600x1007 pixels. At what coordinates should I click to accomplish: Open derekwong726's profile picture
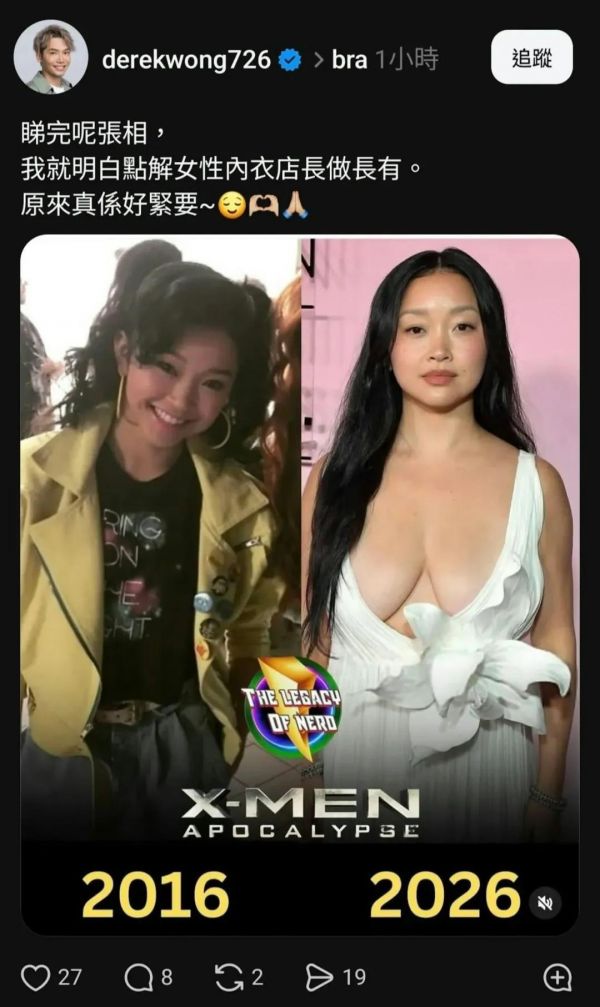[50, 58]
